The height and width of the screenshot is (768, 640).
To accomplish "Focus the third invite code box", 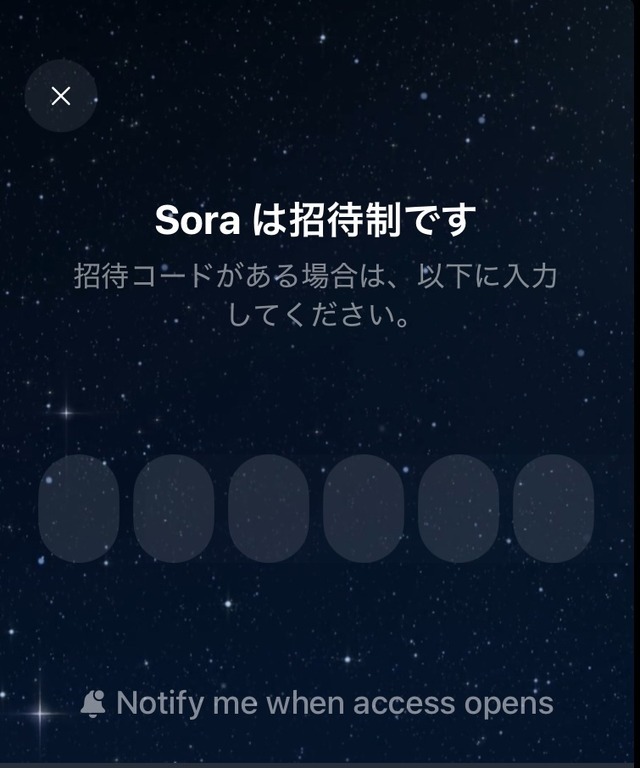I will point(268,508).
